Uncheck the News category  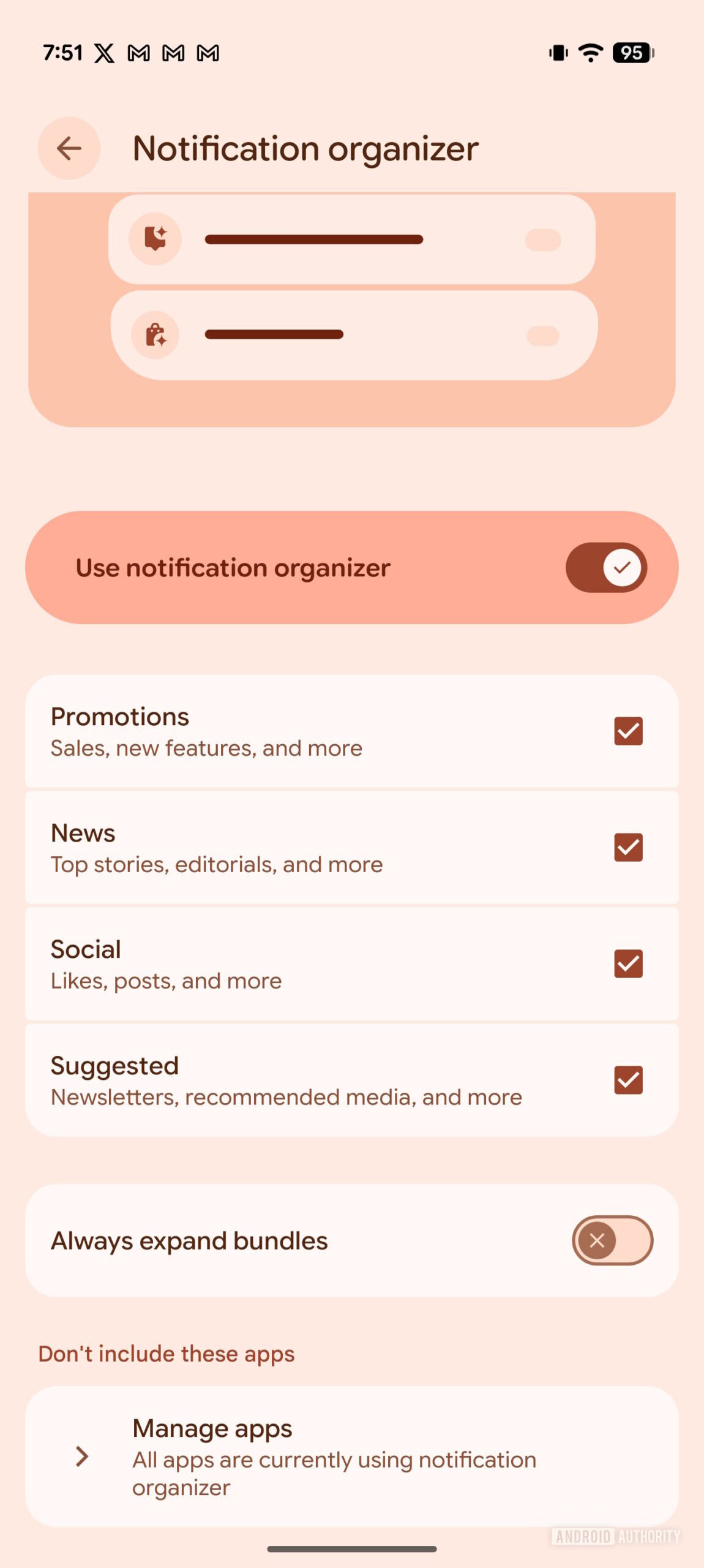[x=628, y=848]
